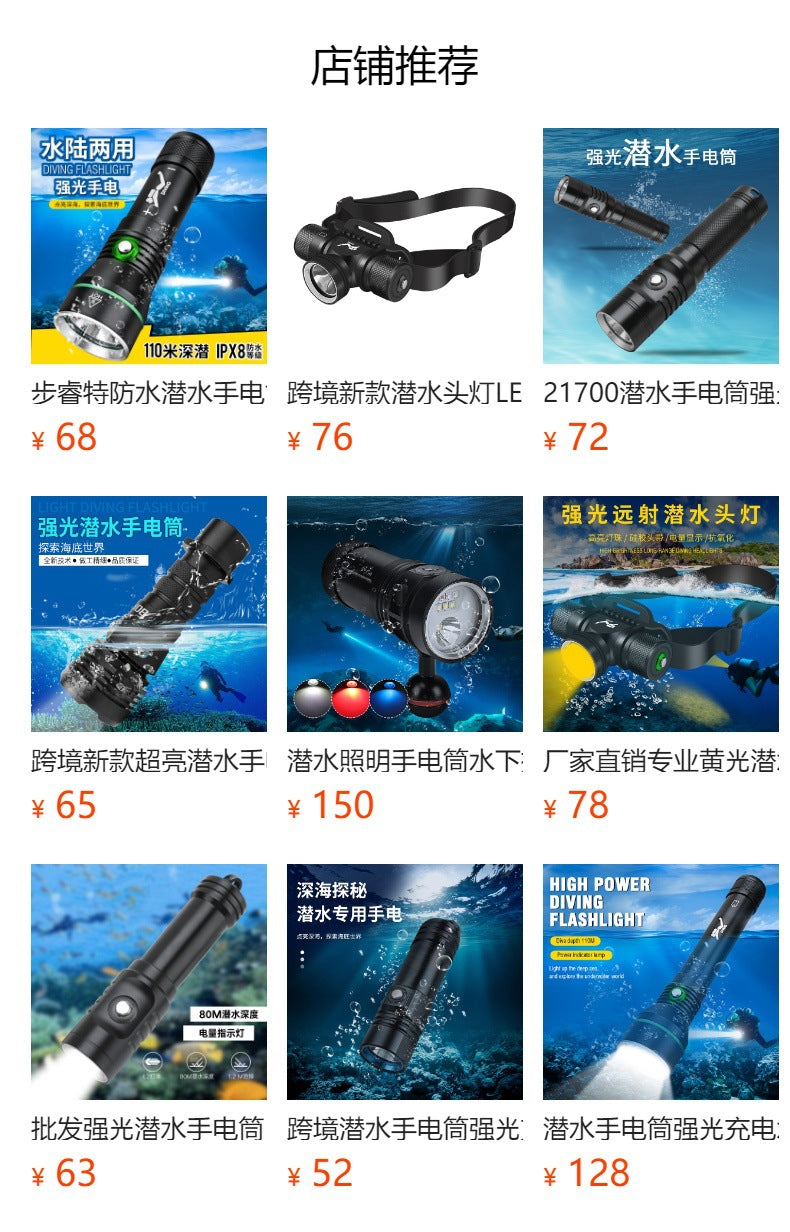This screenshot has height=1232, width=790.
Task: Select the 强光潜水手电筒 splash-effect product image
Action: tap(148, 614)
